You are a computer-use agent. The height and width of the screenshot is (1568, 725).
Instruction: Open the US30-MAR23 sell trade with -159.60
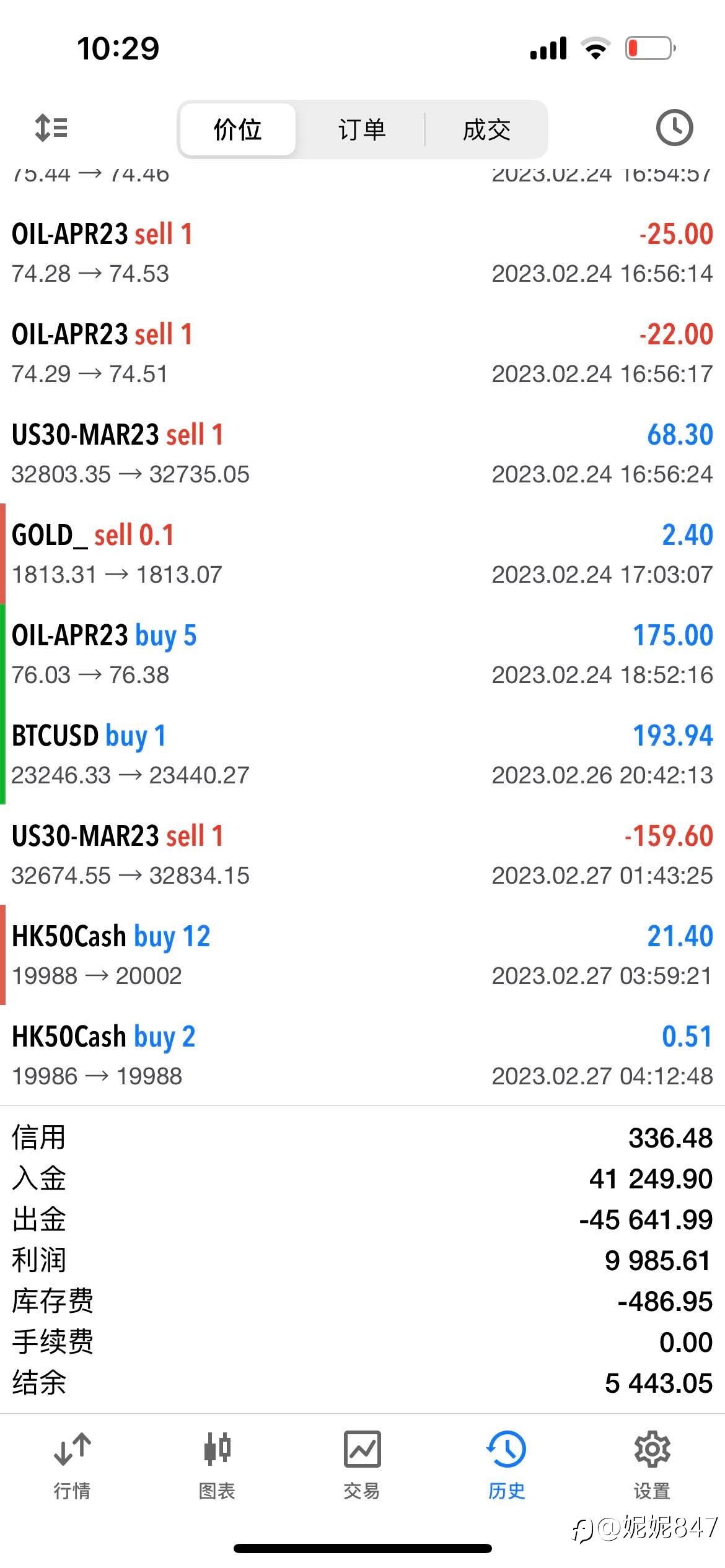coord(362,856)
